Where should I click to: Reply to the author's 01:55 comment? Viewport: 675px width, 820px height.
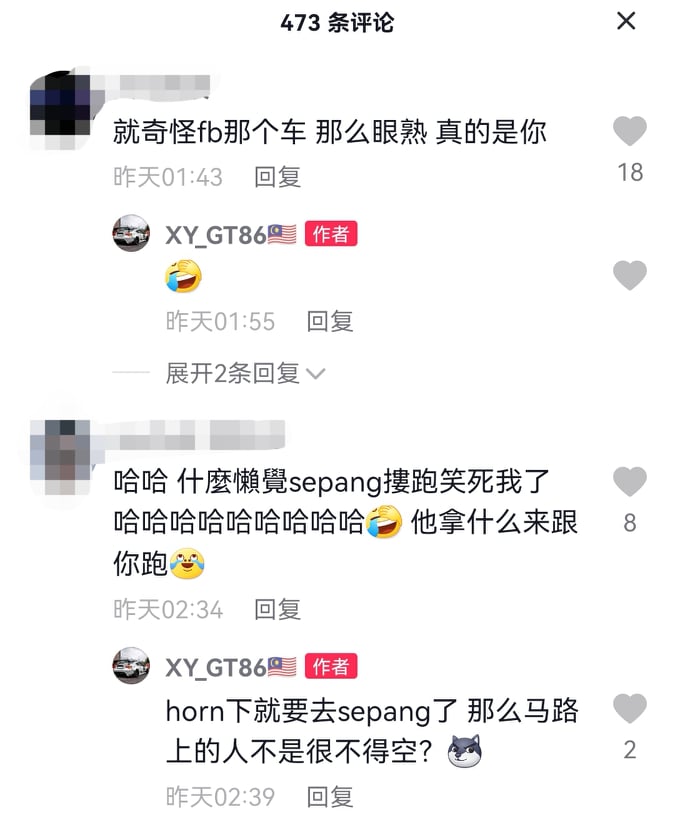329,321
